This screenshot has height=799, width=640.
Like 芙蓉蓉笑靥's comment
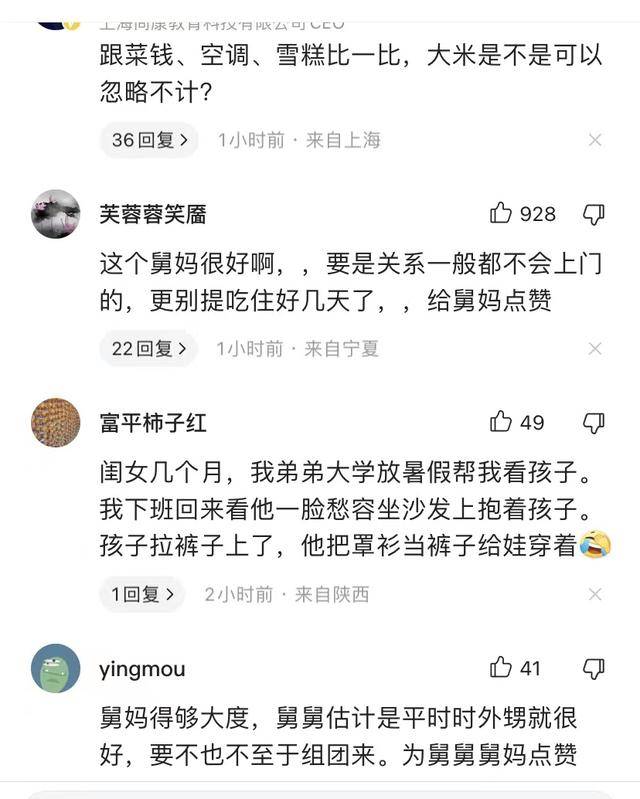coord(501,213)
